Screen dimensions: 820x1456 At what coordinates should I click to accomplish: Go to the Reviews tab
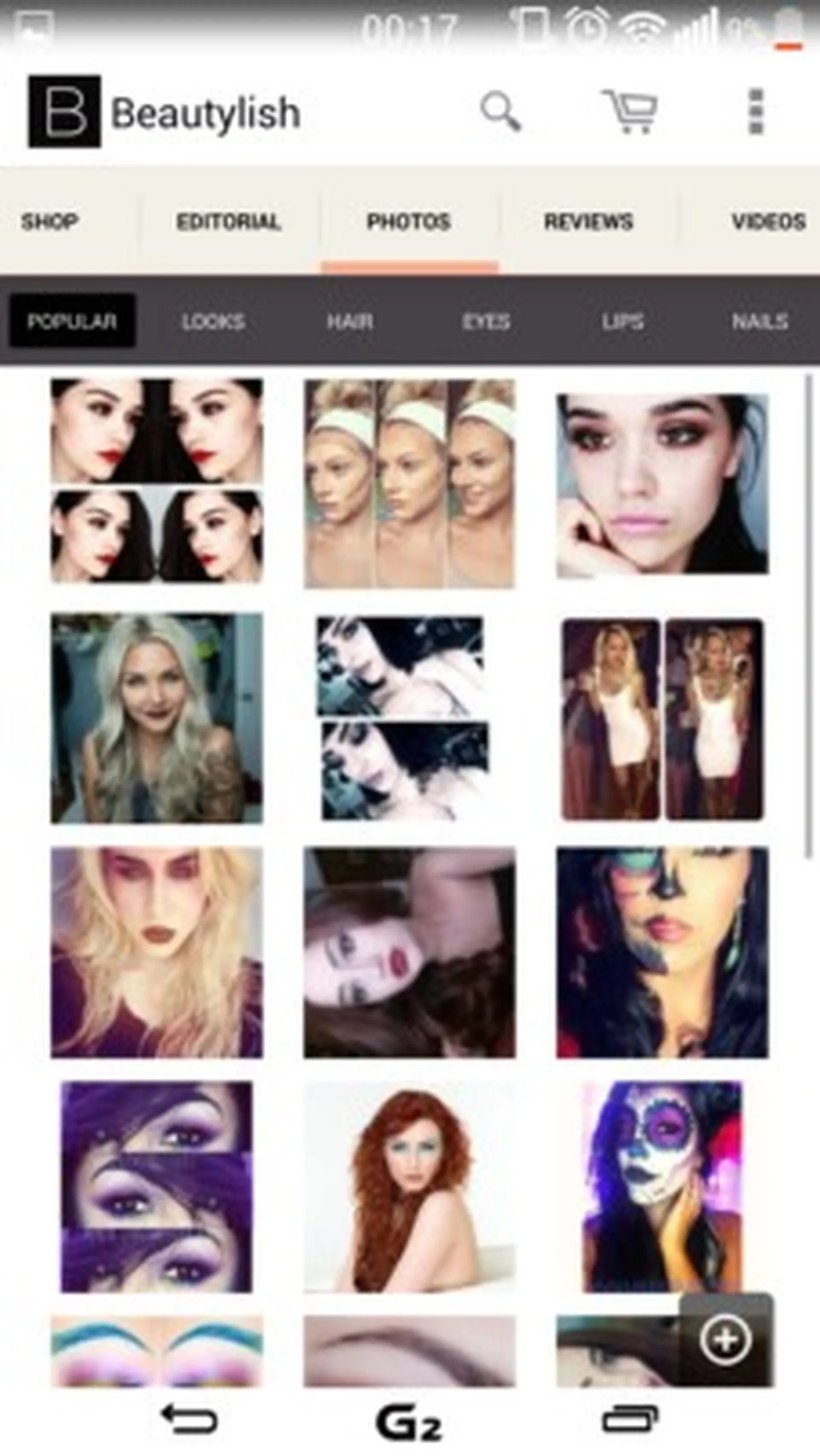pos(588,221)
